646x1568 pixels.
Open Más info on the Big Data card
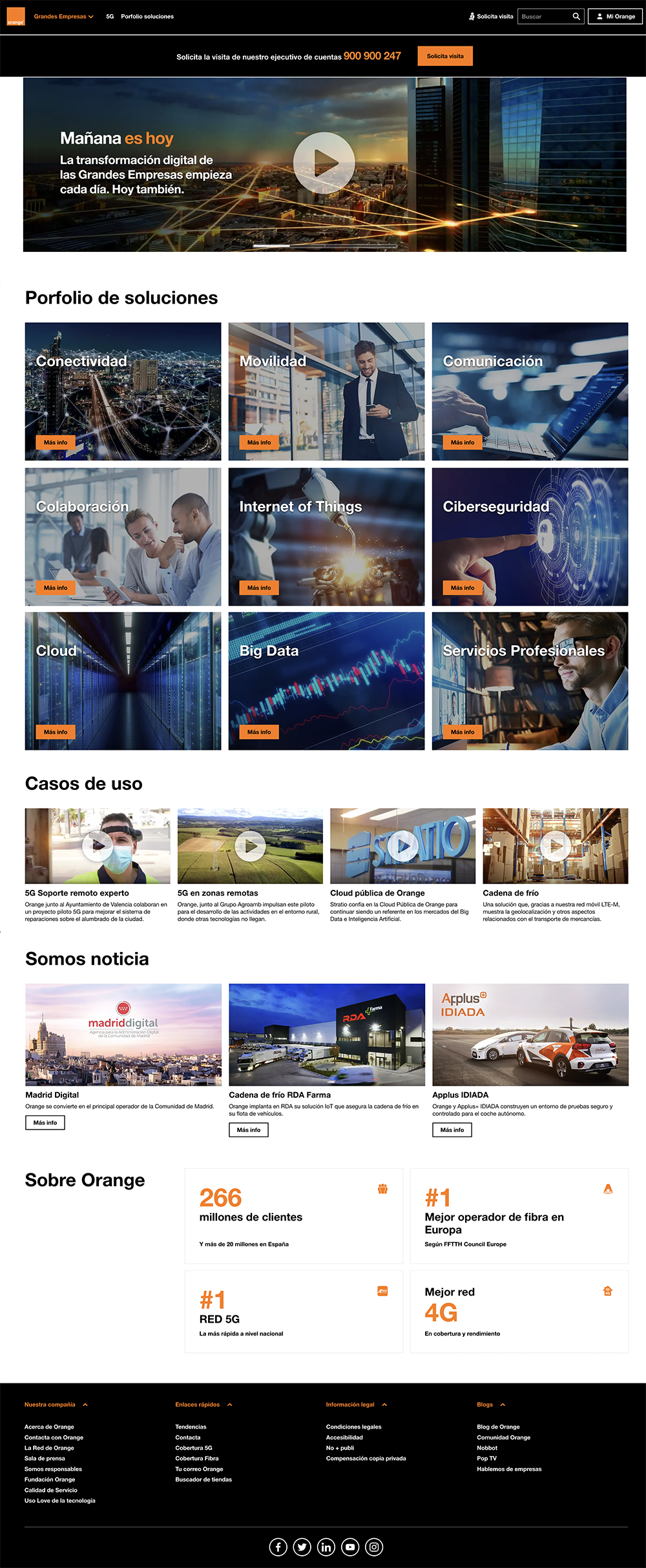[x=259, y=732]
